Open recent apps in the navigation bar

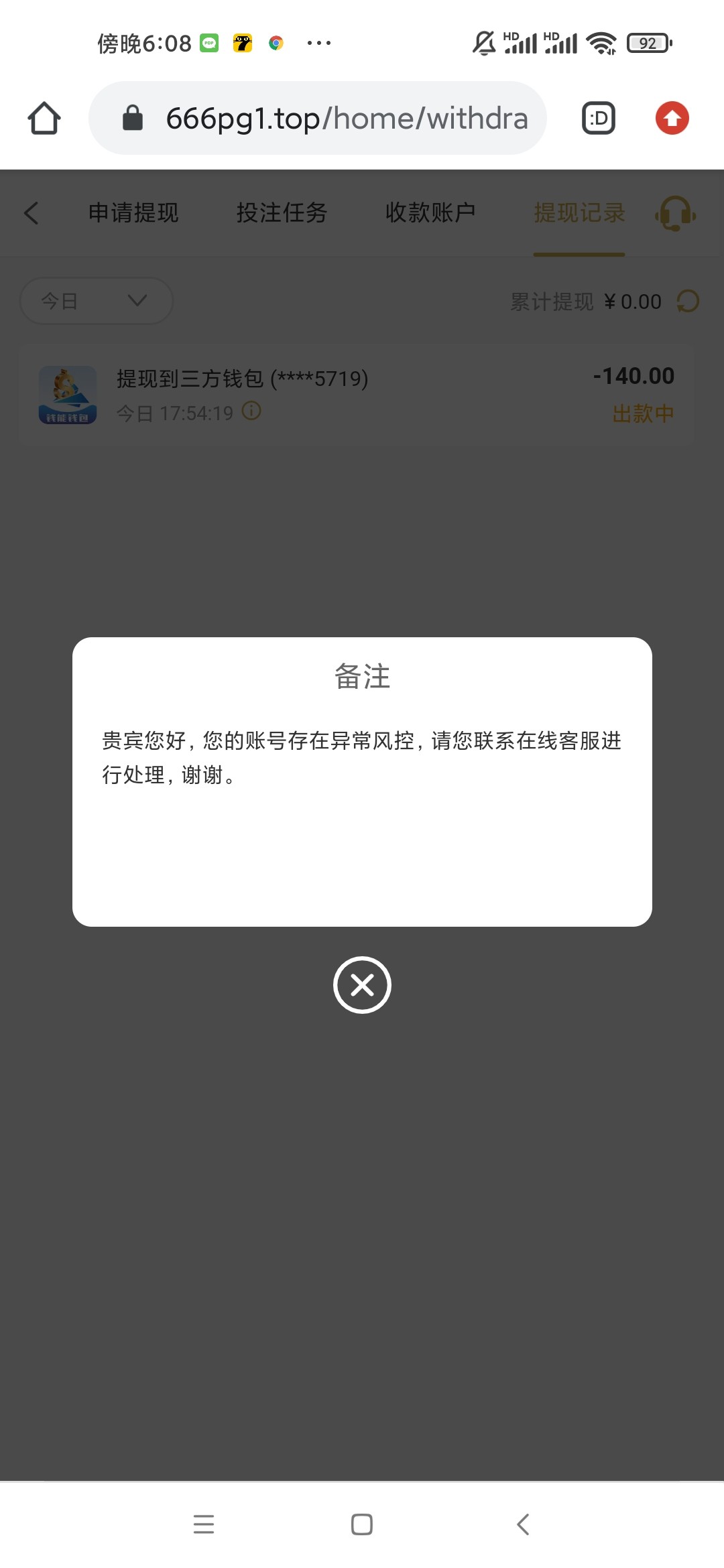(x=204, y=1524)
